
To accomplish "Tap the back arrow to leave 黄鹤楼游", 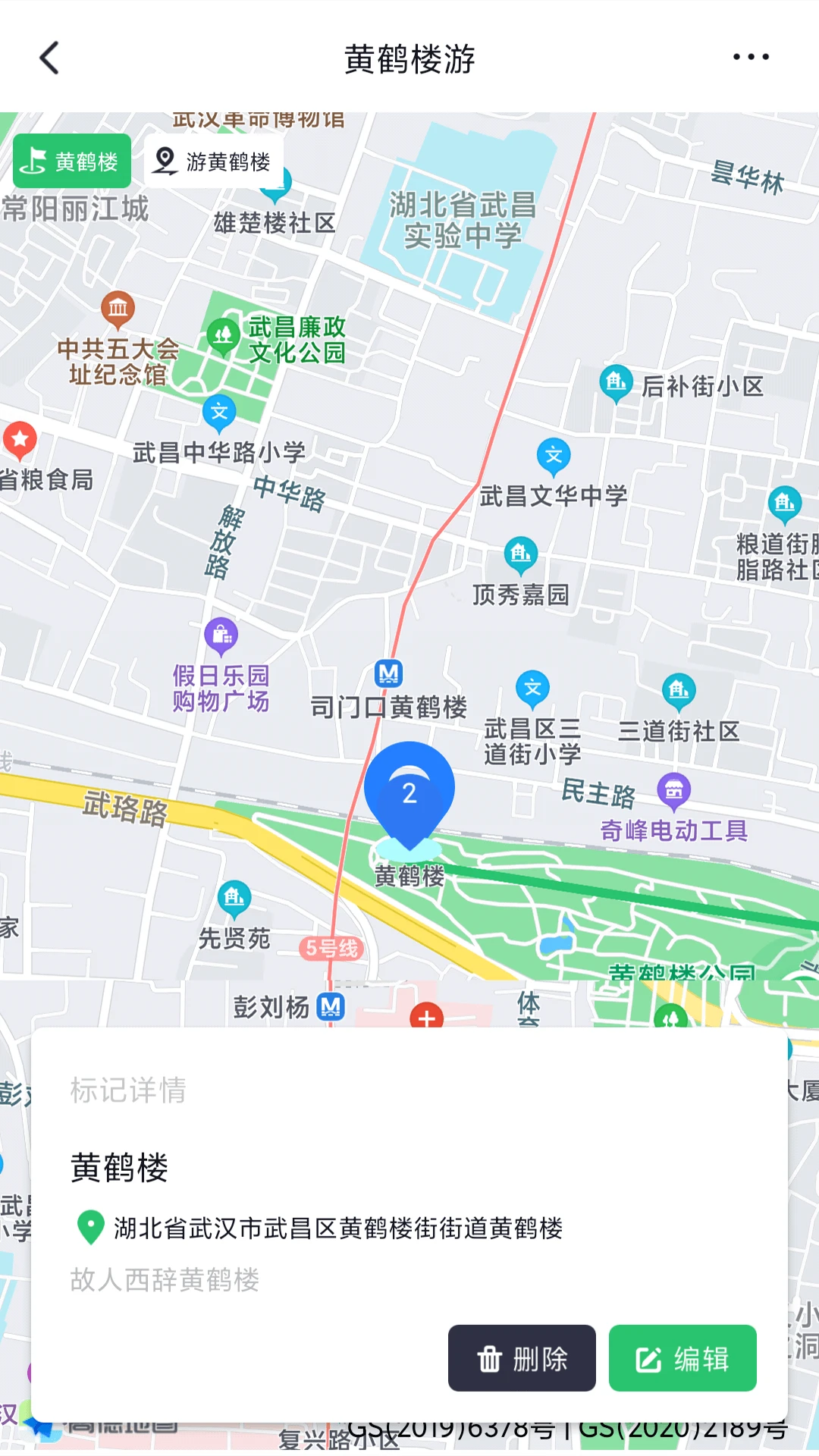I will [x=49, y=58].
